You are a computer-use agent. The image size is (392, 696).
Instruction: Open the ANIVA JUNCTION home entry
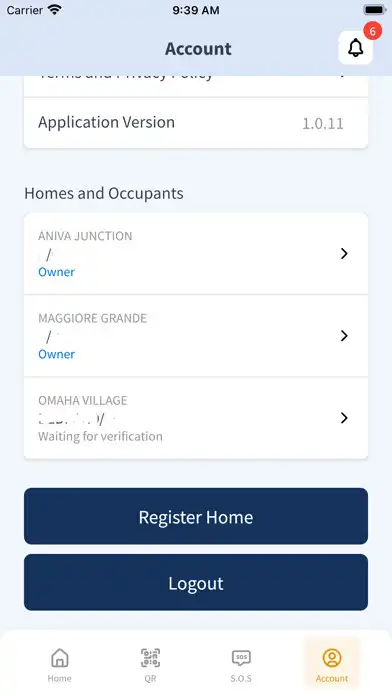pos(196,253)
